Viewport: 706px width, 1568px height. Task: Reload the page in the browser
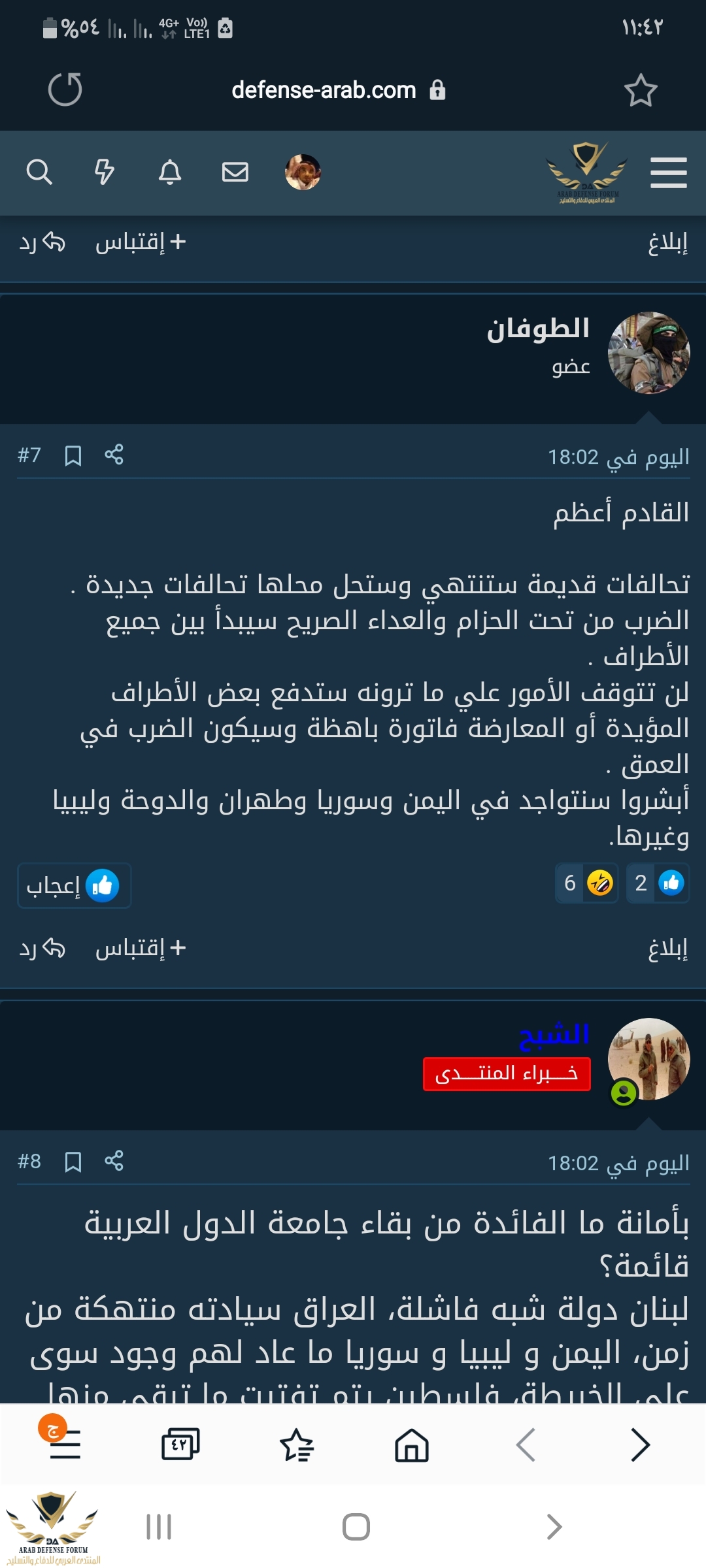65,90
